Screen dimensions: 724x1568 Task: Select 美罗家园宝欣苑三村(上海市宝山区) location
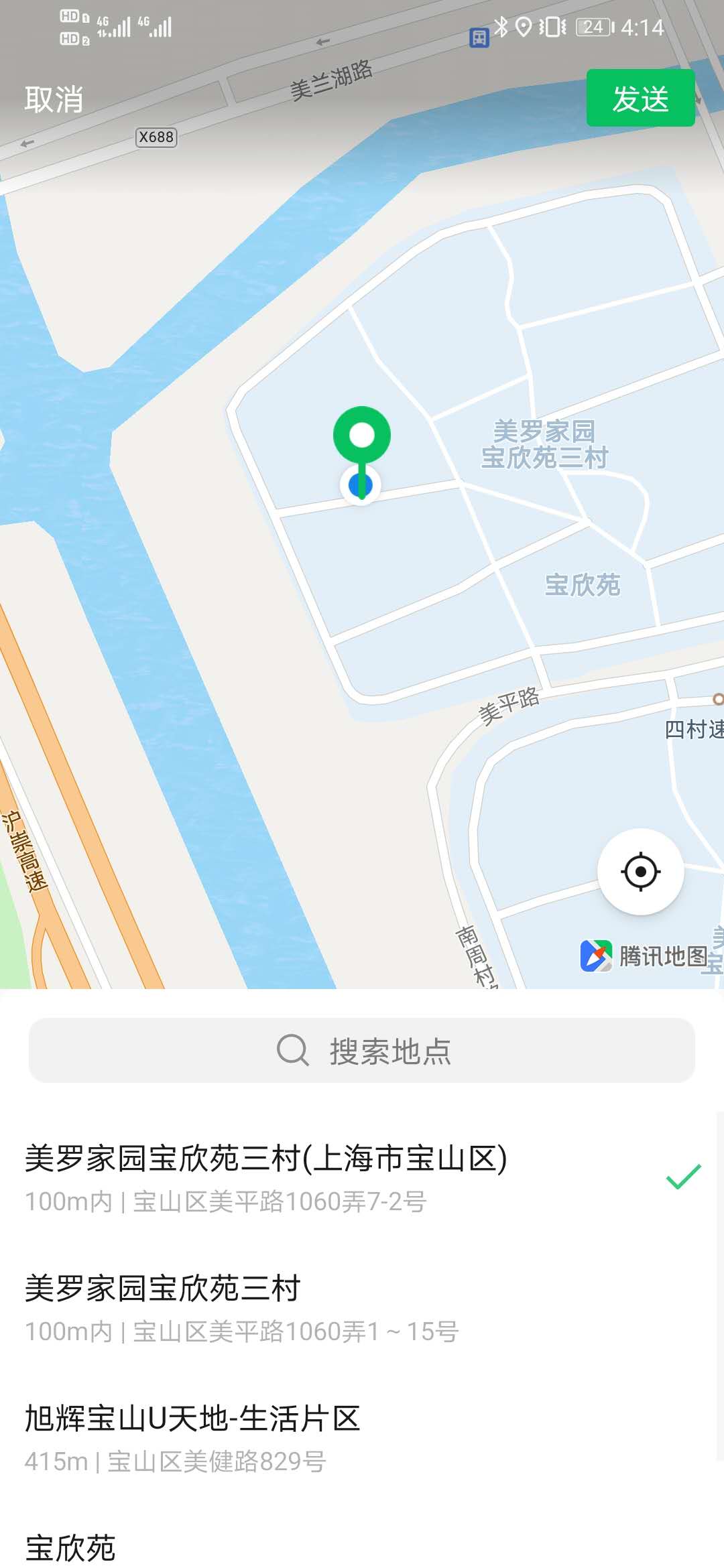coord(335,1177)
